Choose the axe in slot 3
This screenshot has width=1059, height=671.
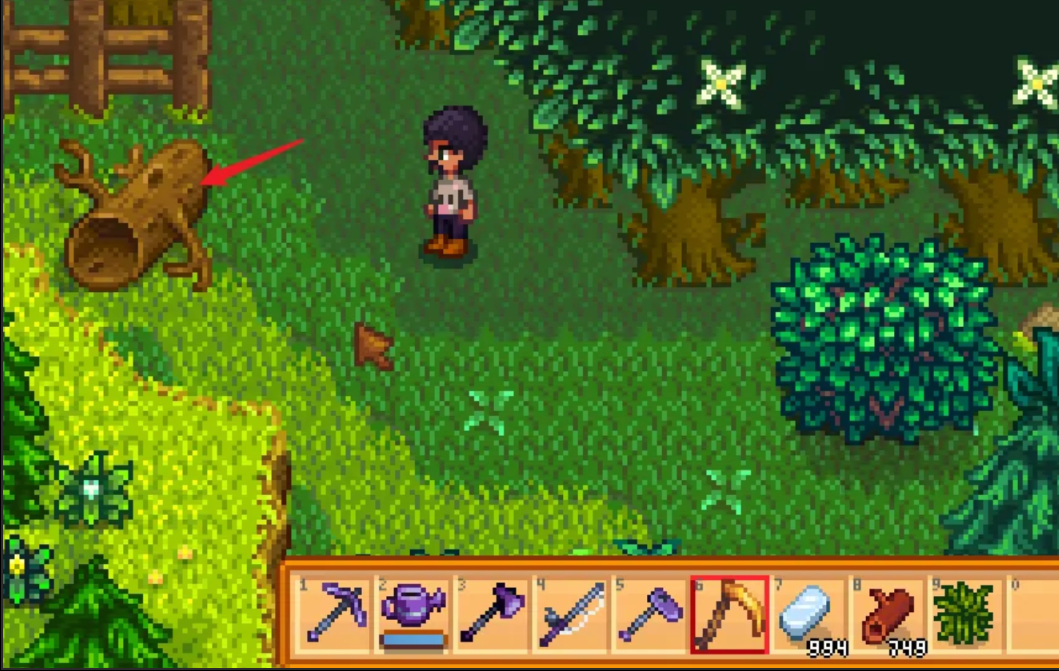[492, 614]
